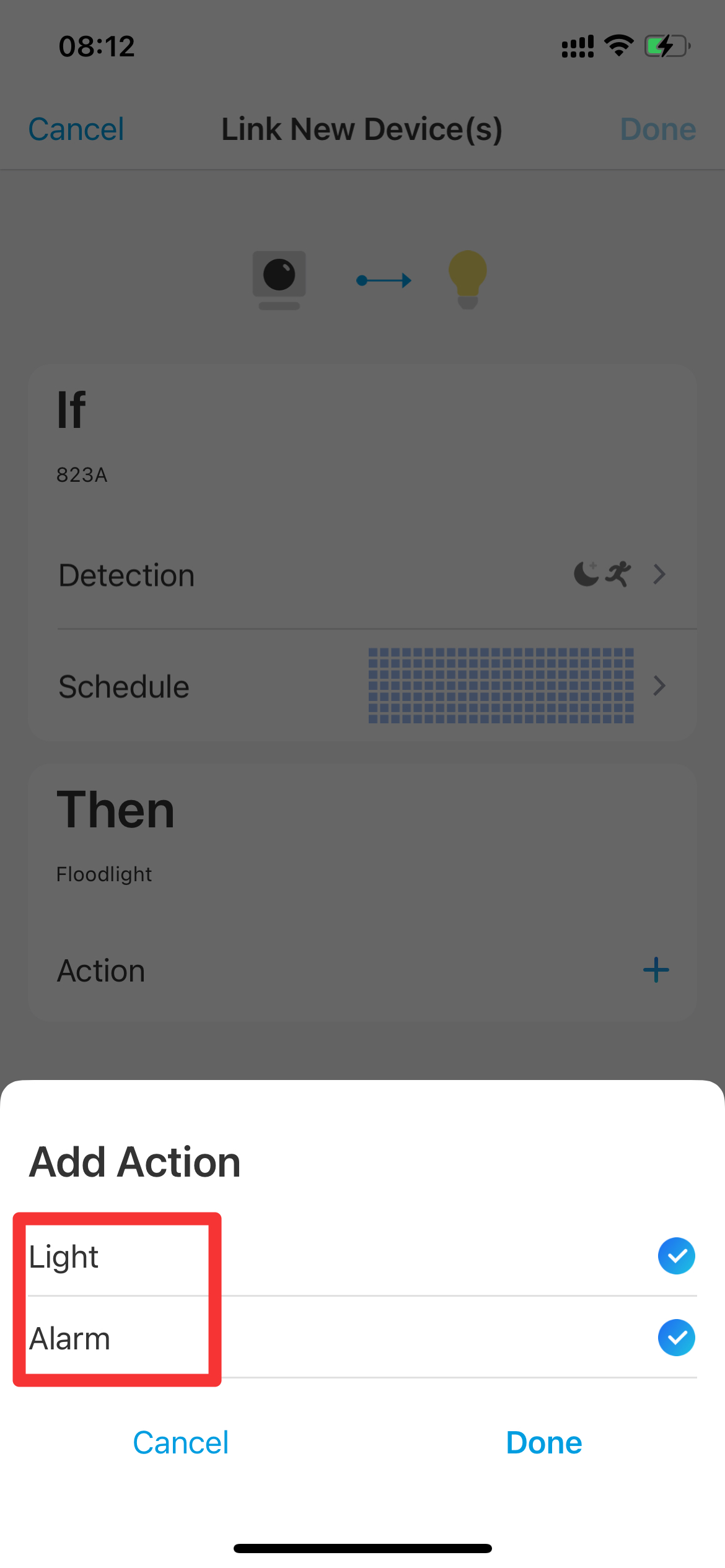
Task: Confirm Add Action with Done
Action: (x=544, y=1443)
